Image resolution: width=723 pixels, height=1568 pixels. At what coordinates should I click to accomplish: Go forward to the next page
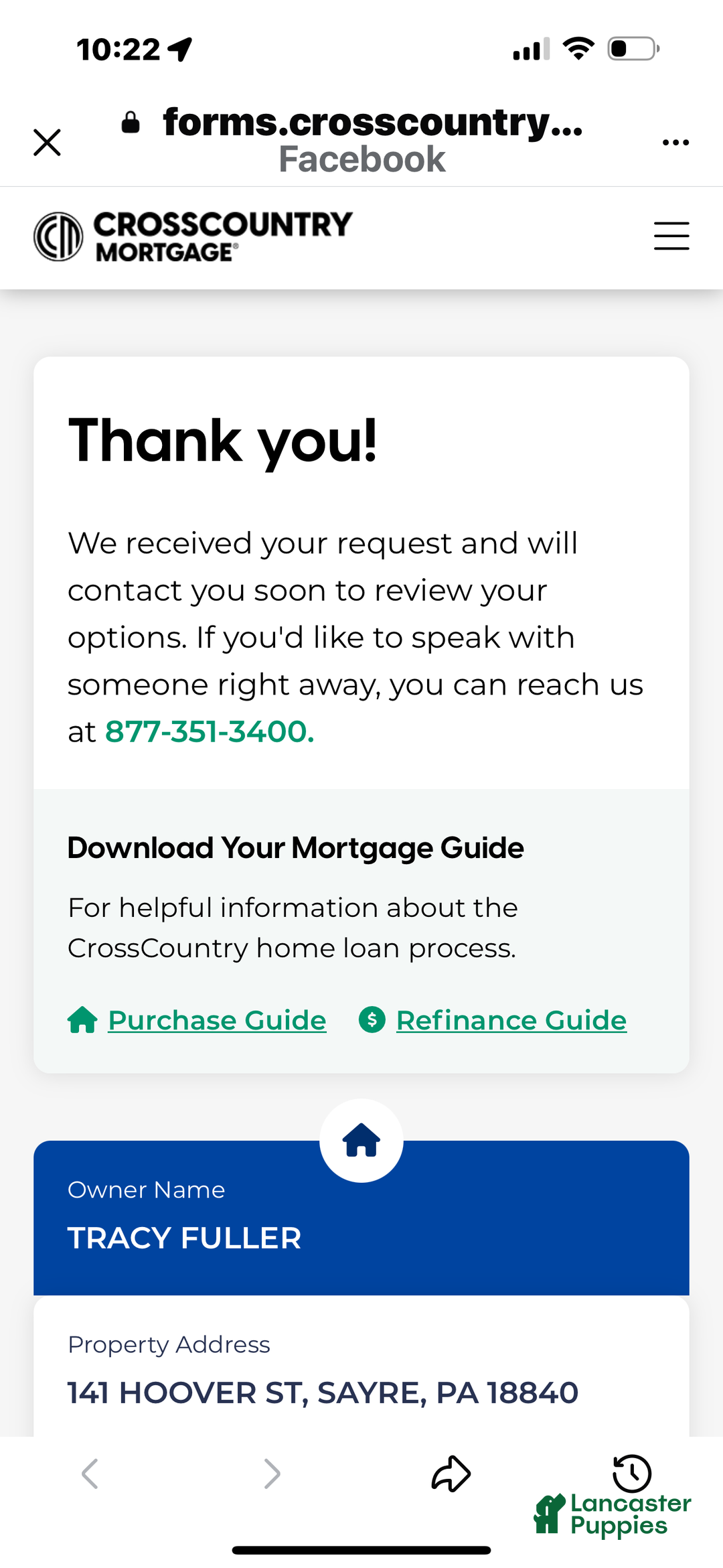[272, 1474]
